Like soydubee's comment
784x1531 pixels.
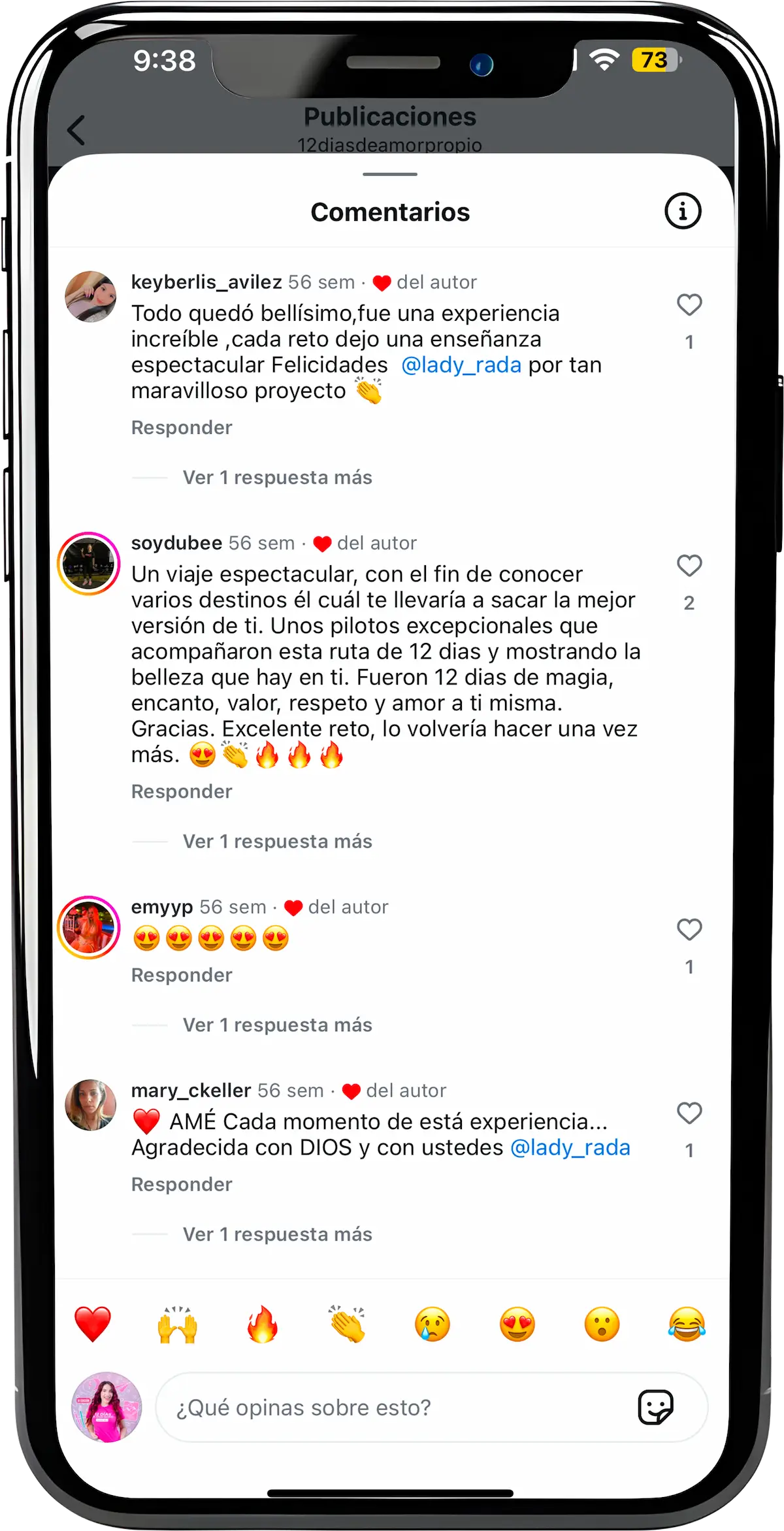pos(689,565)
